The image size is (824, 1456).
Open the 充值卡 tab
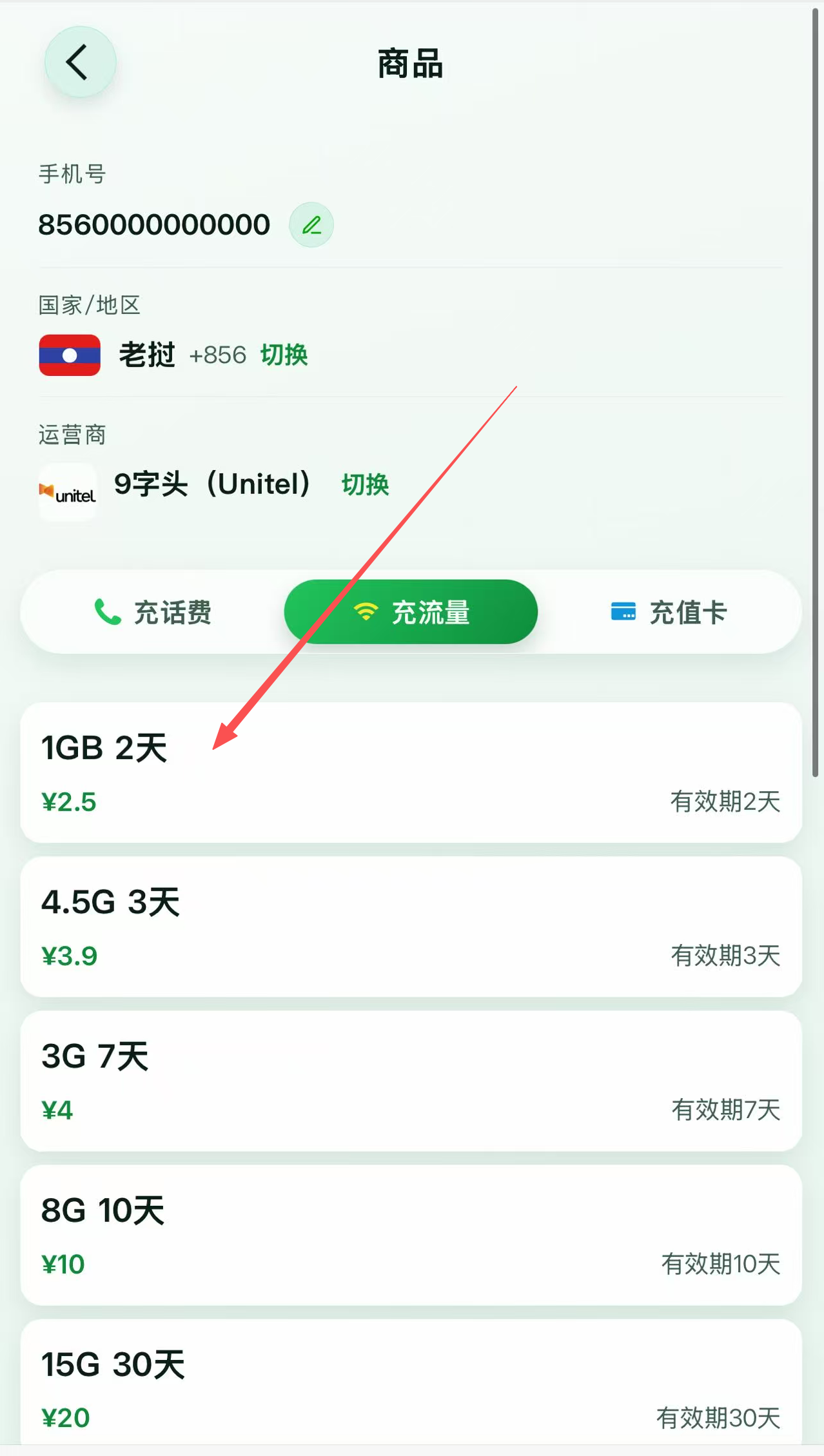pyautogui.click(x=669, y=612)
